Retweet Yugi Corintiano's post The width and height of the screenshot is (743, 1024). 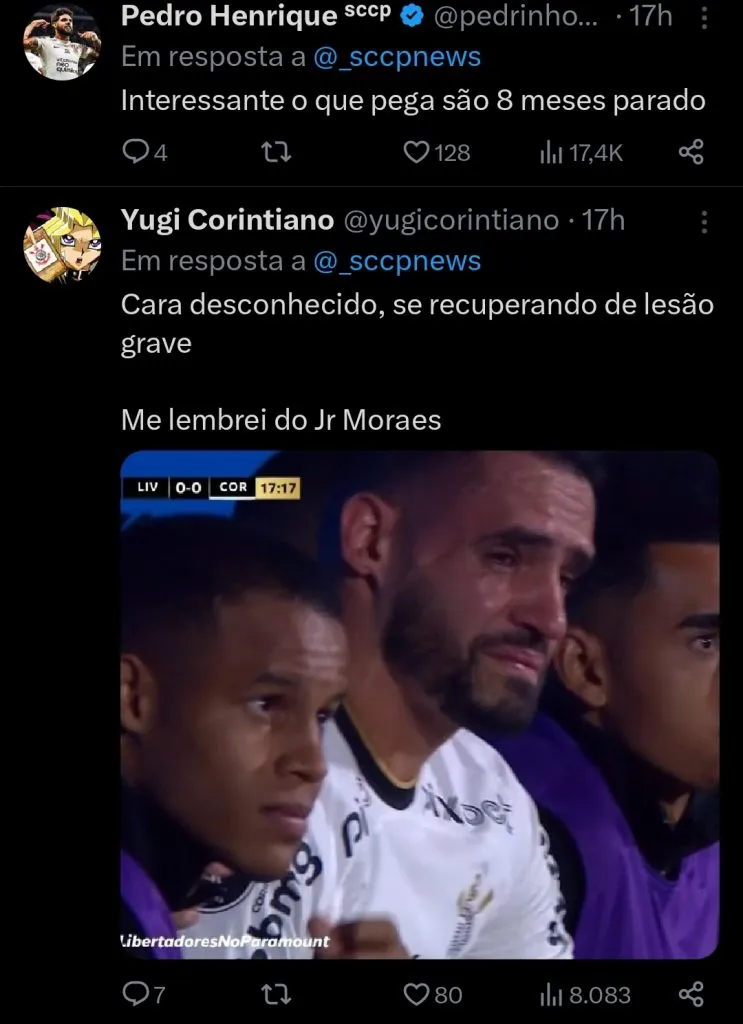(277, 995)
